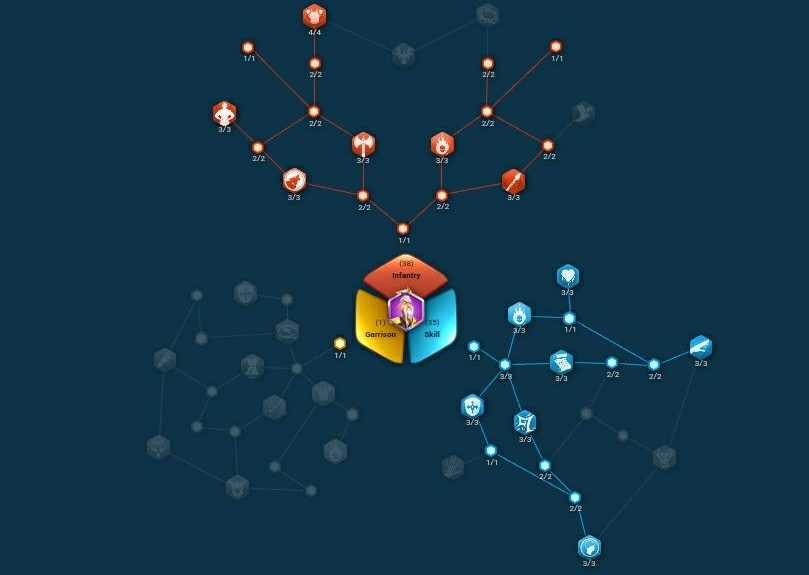Open the red double-axe talent node

tap(363, 144)
